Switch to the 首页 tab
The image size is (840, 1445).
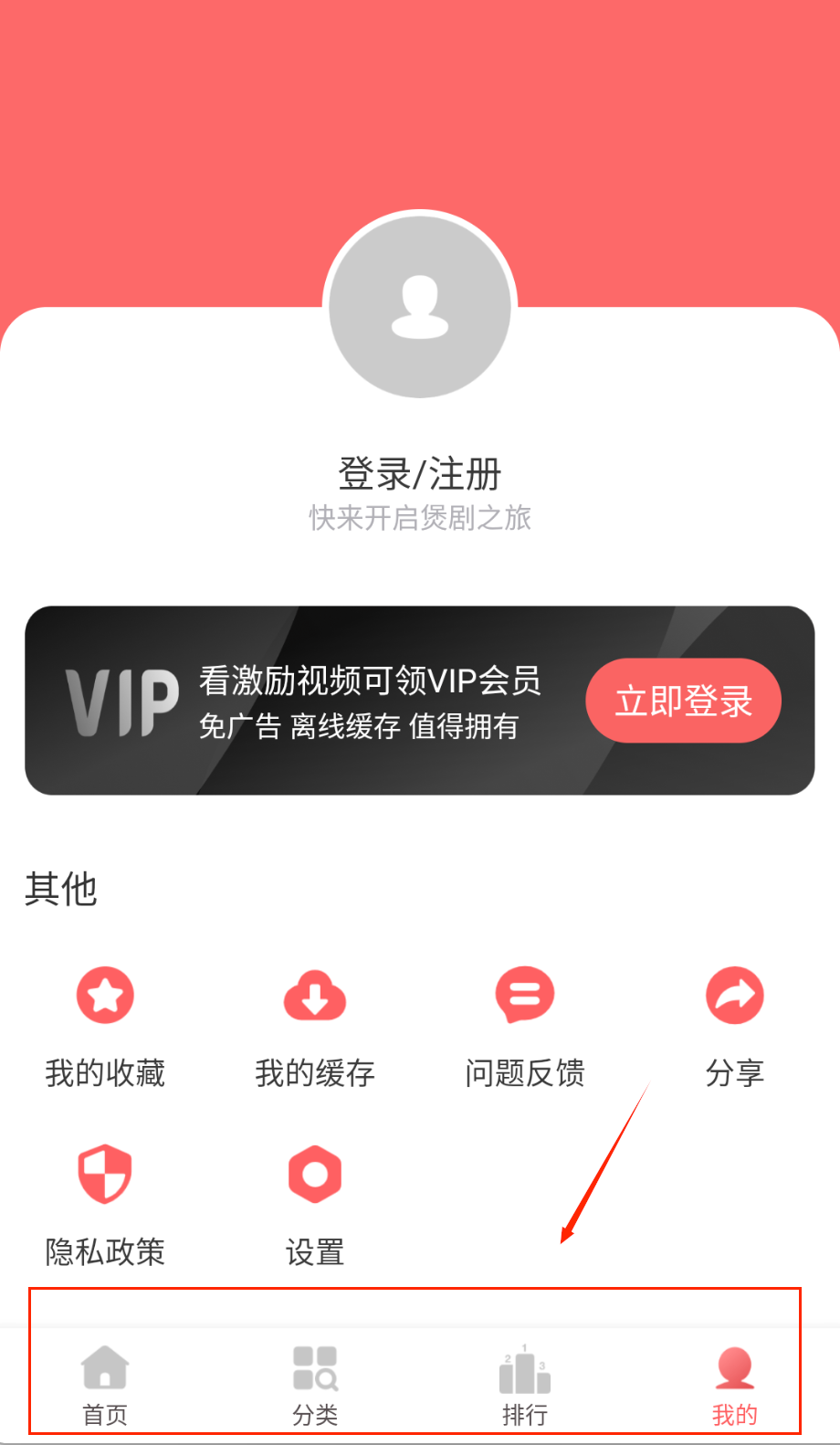105,1383
